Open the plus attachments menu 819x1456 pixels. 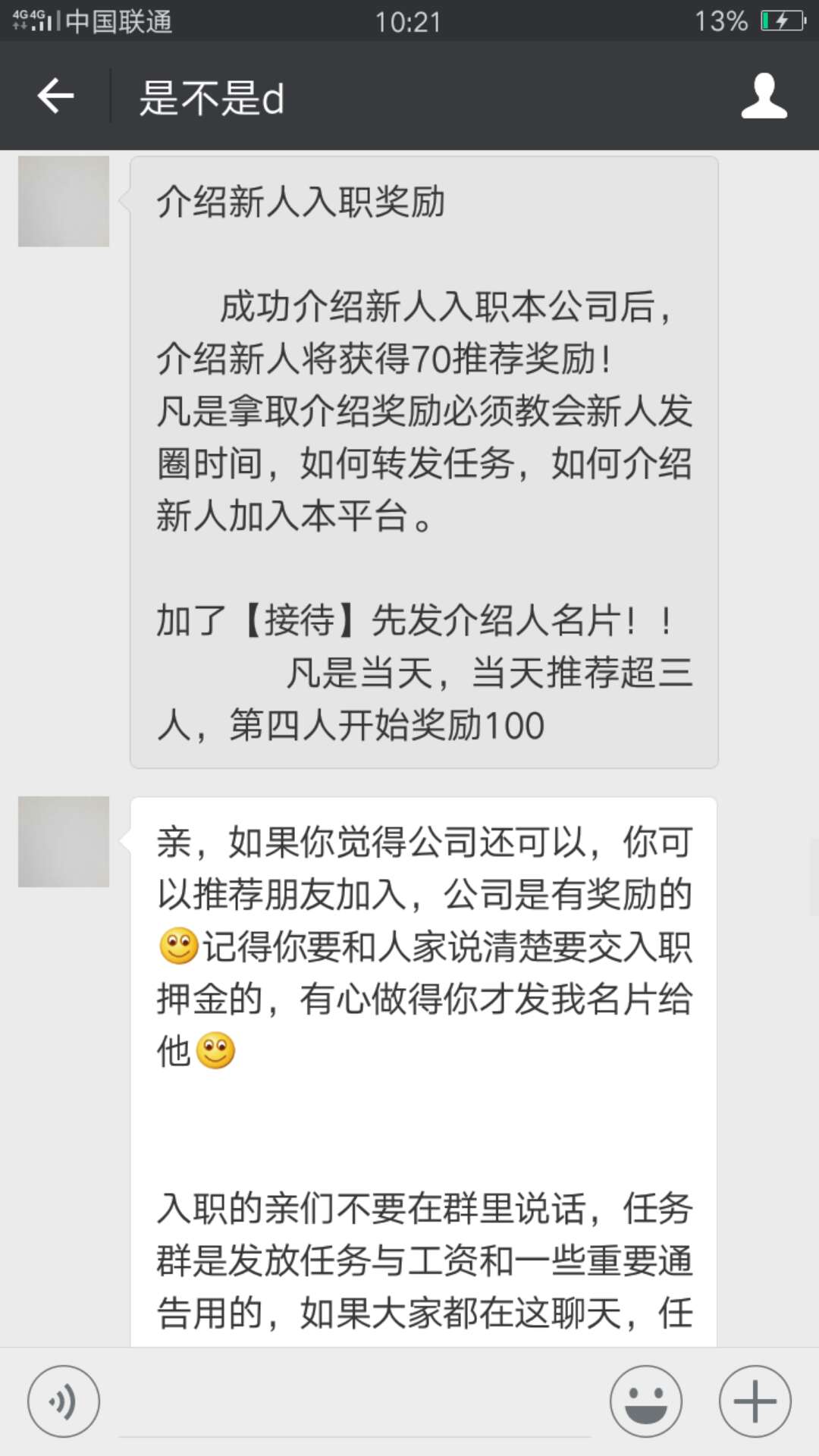[x=755, y=1401]
